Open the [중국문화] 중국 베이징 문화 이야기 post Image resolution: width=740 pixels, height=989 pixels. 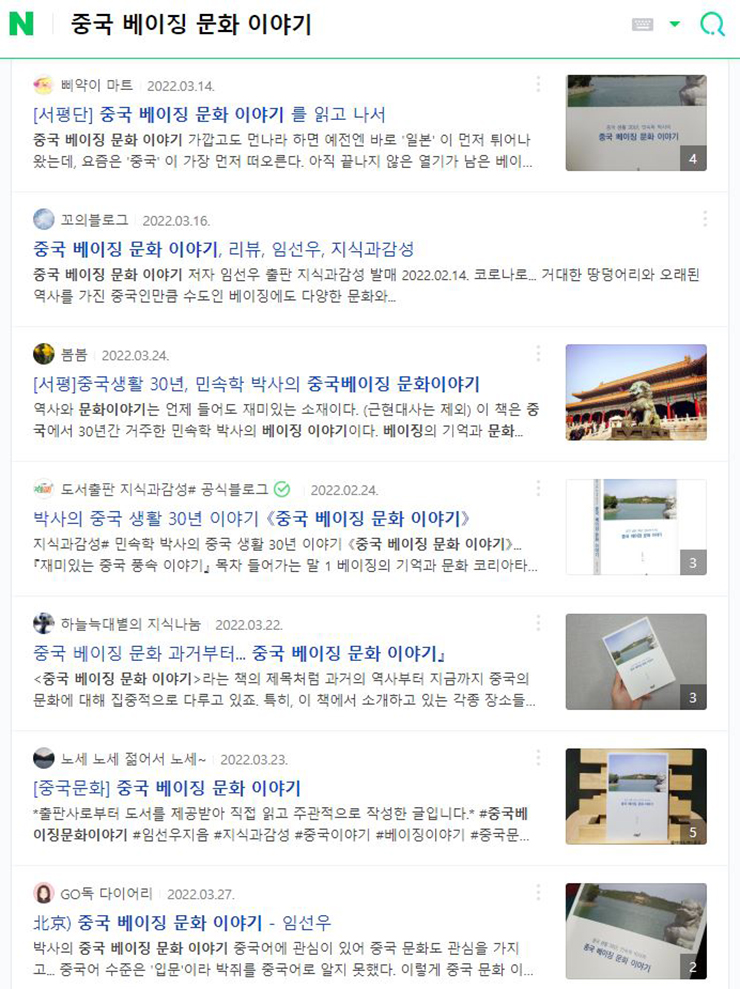tap(167, 788)
